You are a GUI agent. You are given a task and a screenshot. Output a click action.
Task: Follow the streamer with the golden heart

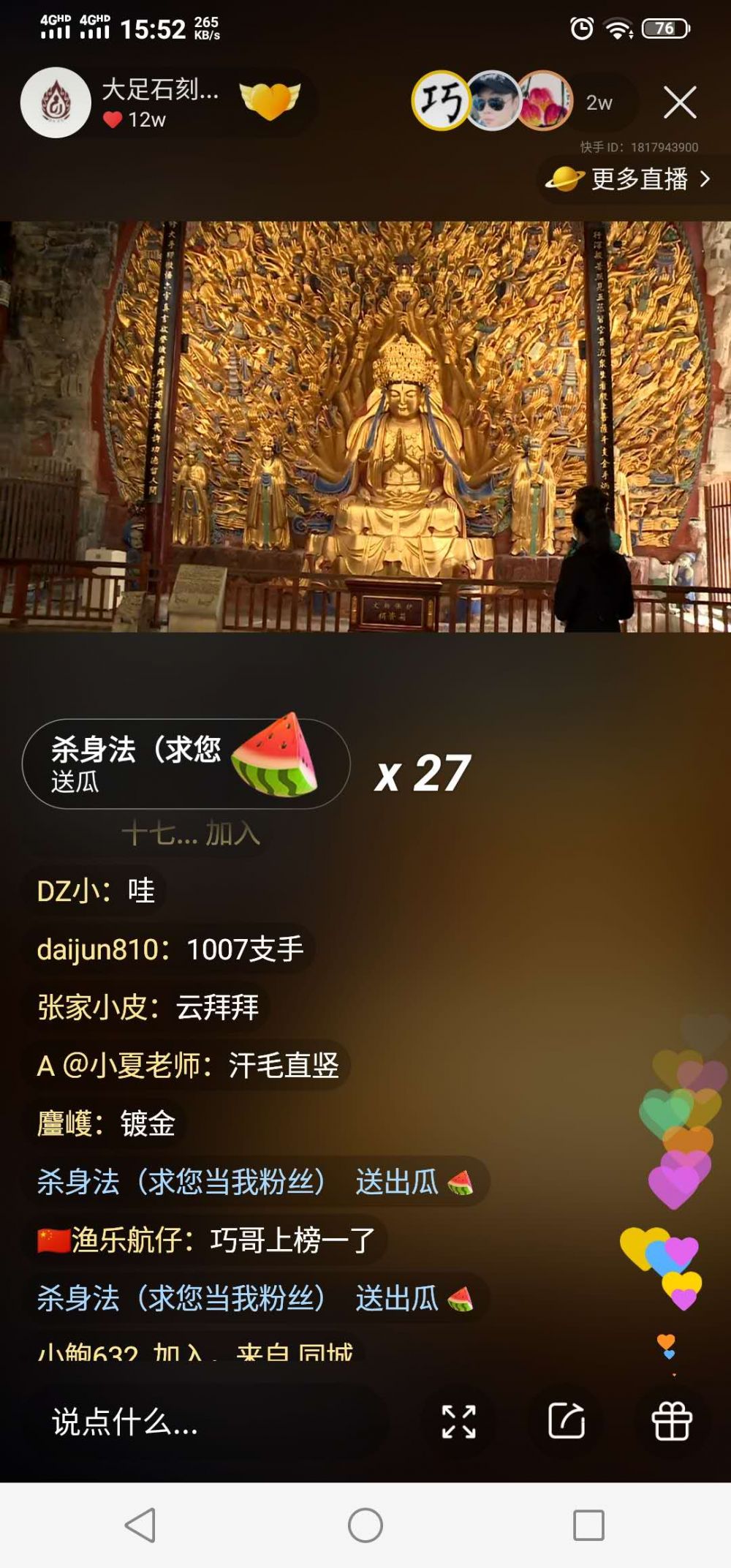pyautogui.click(x=270, y=101)
